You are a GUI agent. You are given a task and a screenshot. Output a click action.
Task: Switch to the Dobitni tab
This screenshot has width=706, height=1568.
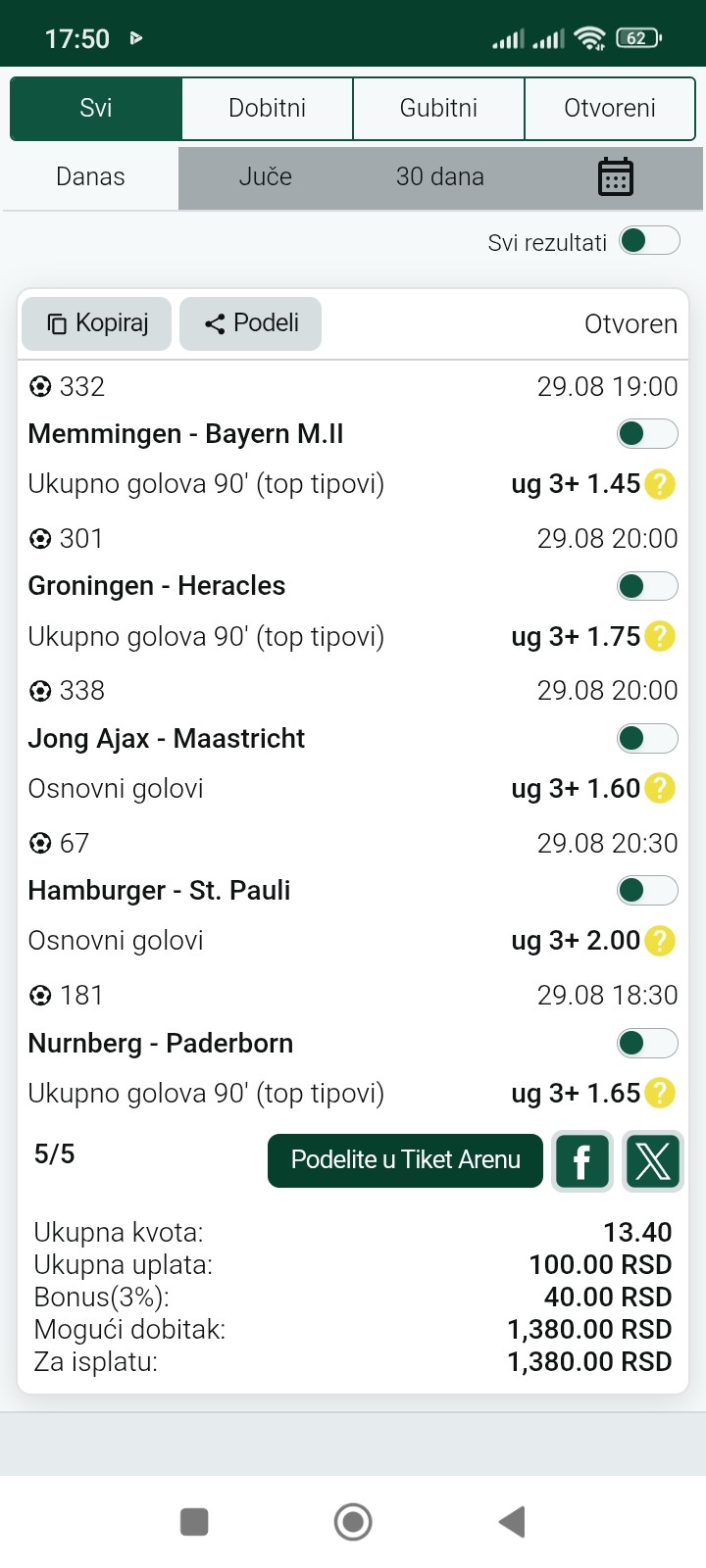267,108
